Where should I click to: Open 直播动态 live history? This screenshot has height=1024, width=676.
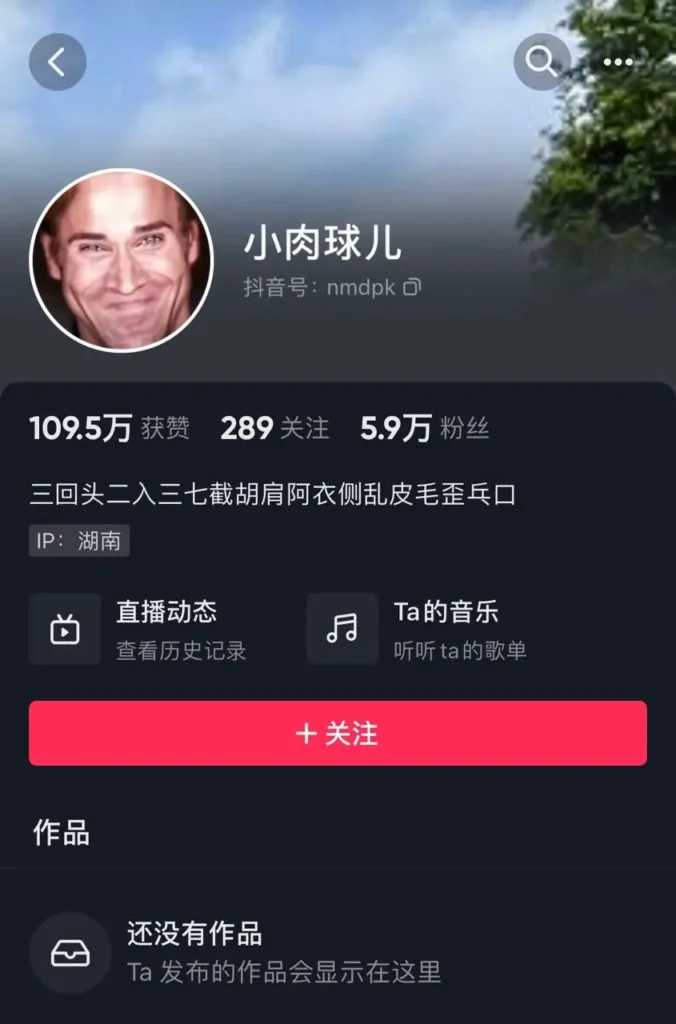[x=140, y=629]
